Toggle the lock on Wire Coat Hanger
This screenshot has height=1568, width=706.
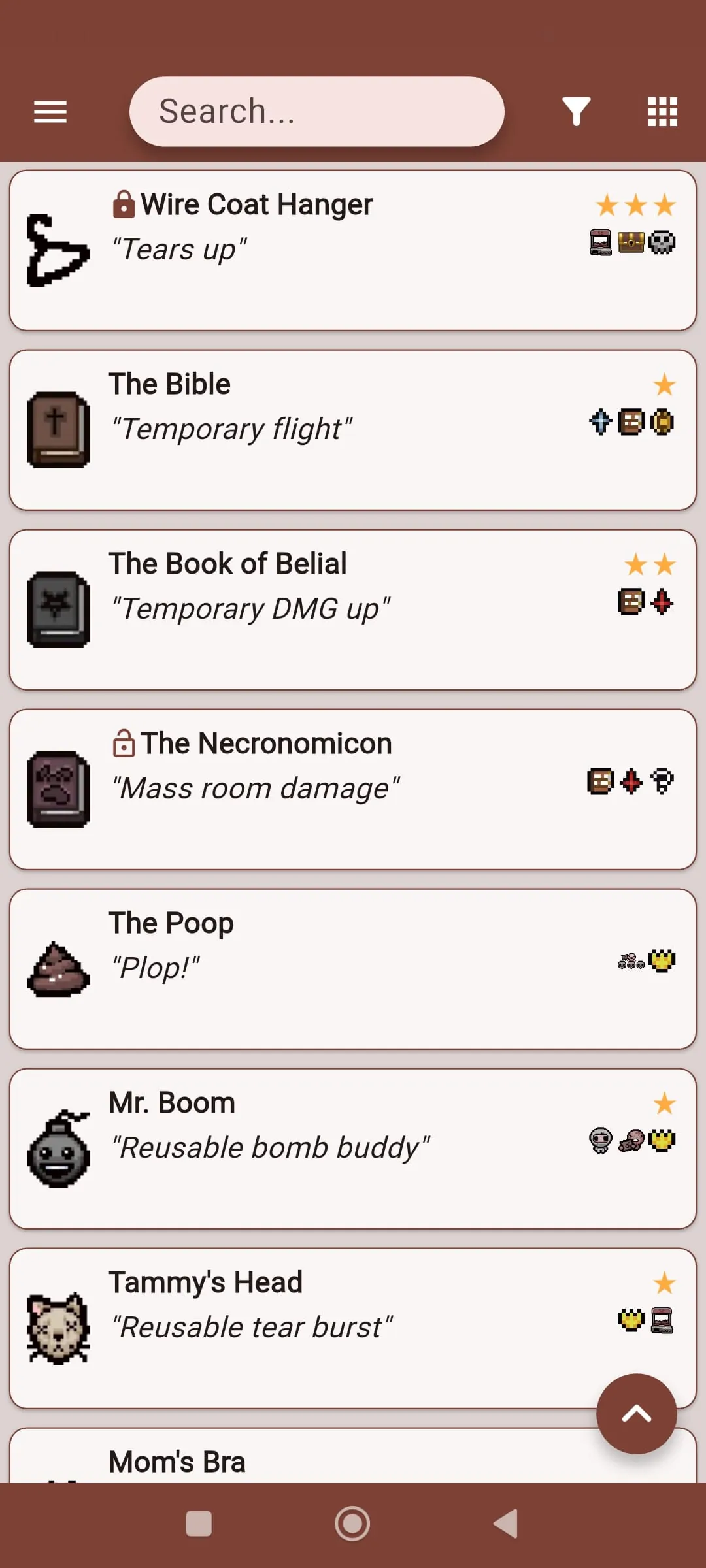click(124, 203)
